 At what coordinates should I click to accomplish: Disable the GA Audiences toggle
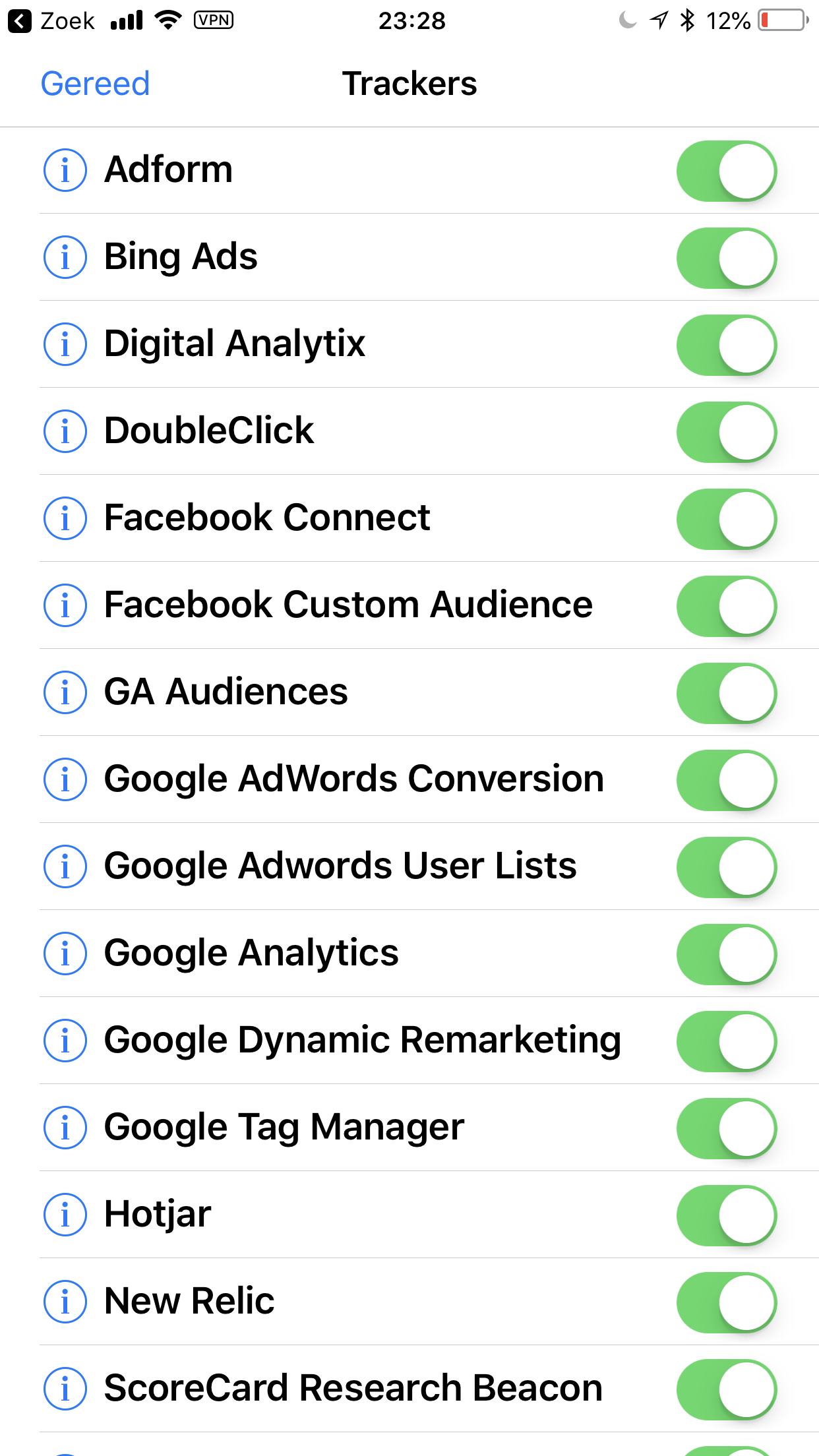click(x=727, y=693)
